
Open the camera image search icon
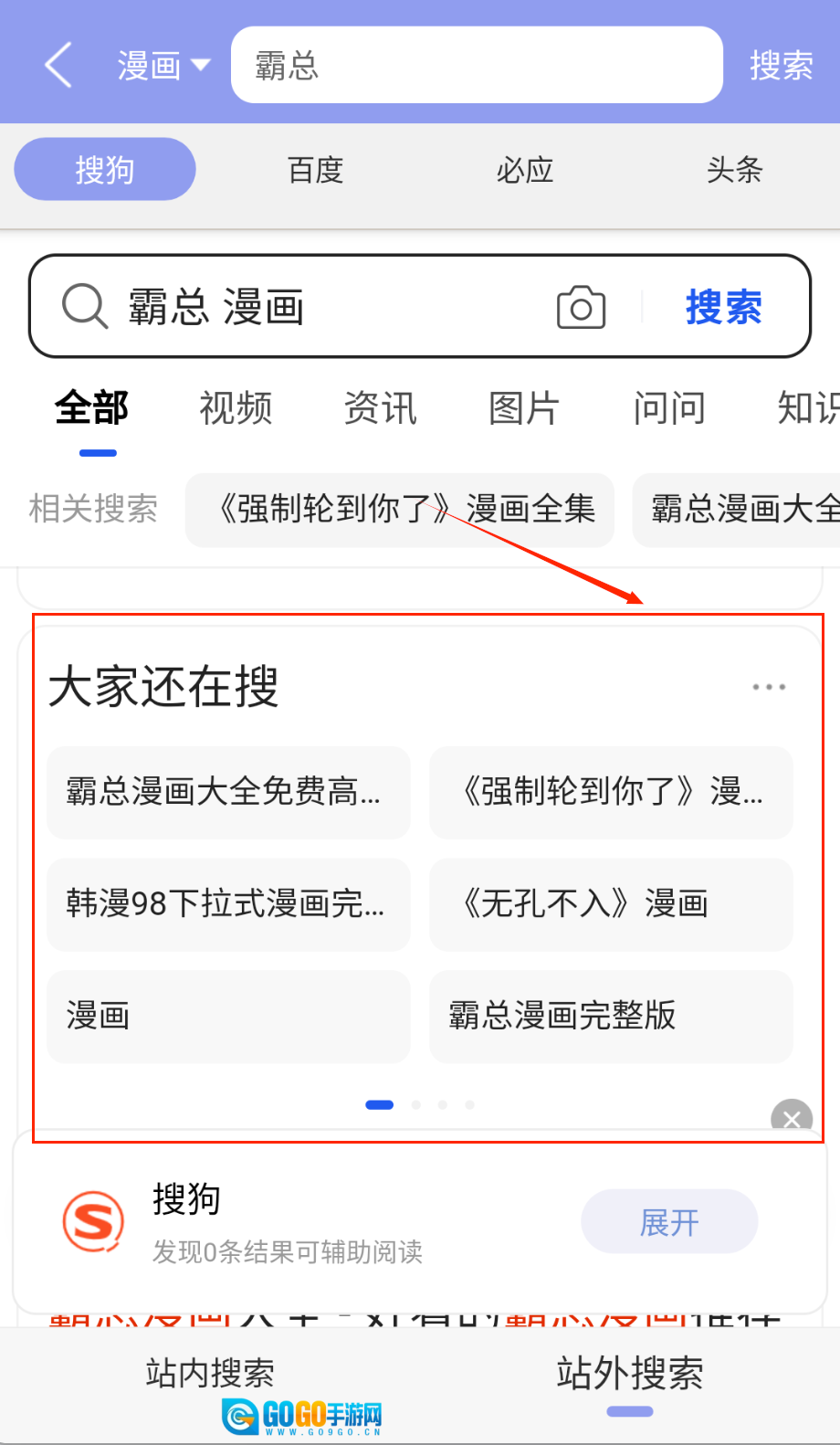click(x=581, y=308)
